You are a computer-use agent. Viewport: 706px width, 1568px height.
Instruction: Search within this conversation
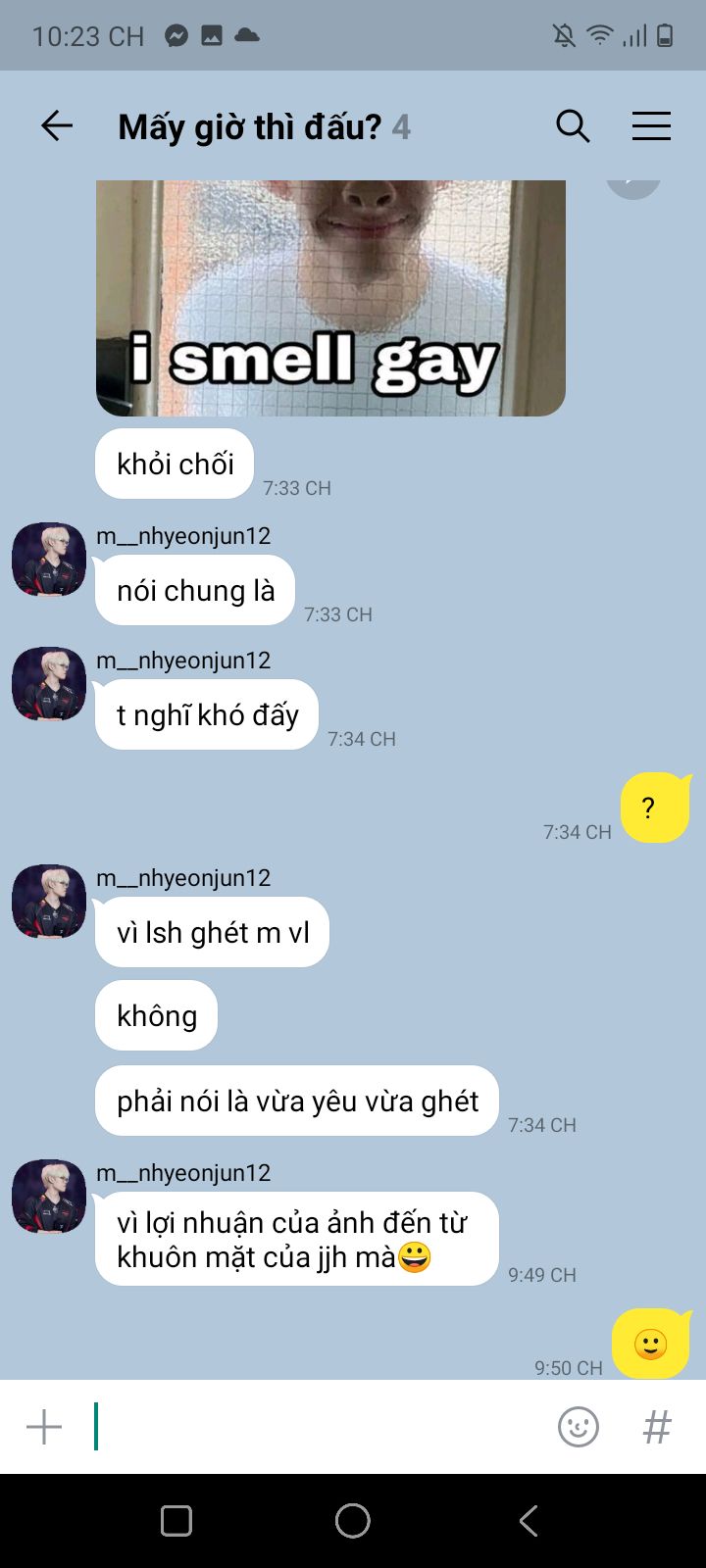573,126
